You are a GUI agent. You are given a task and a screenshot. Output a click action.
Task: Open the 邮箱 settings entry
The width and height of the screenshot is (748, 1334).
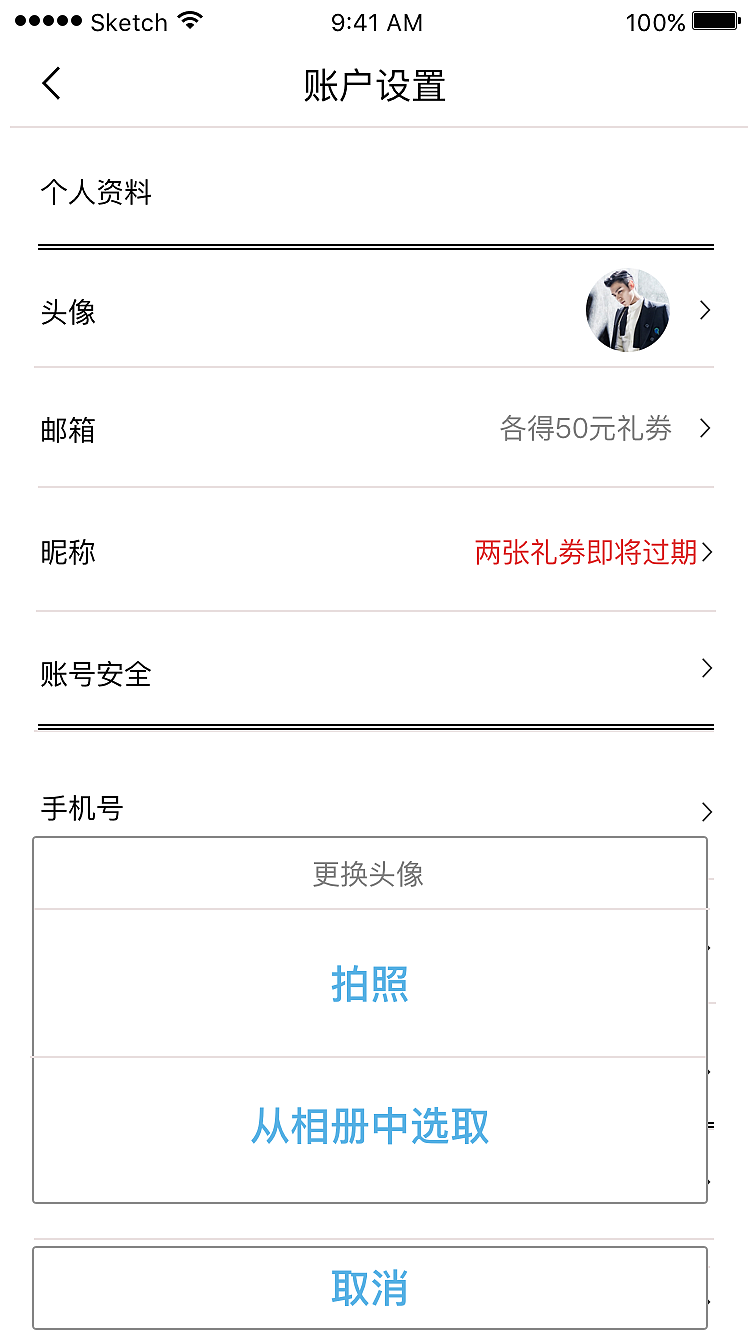[x=68, y=430]
